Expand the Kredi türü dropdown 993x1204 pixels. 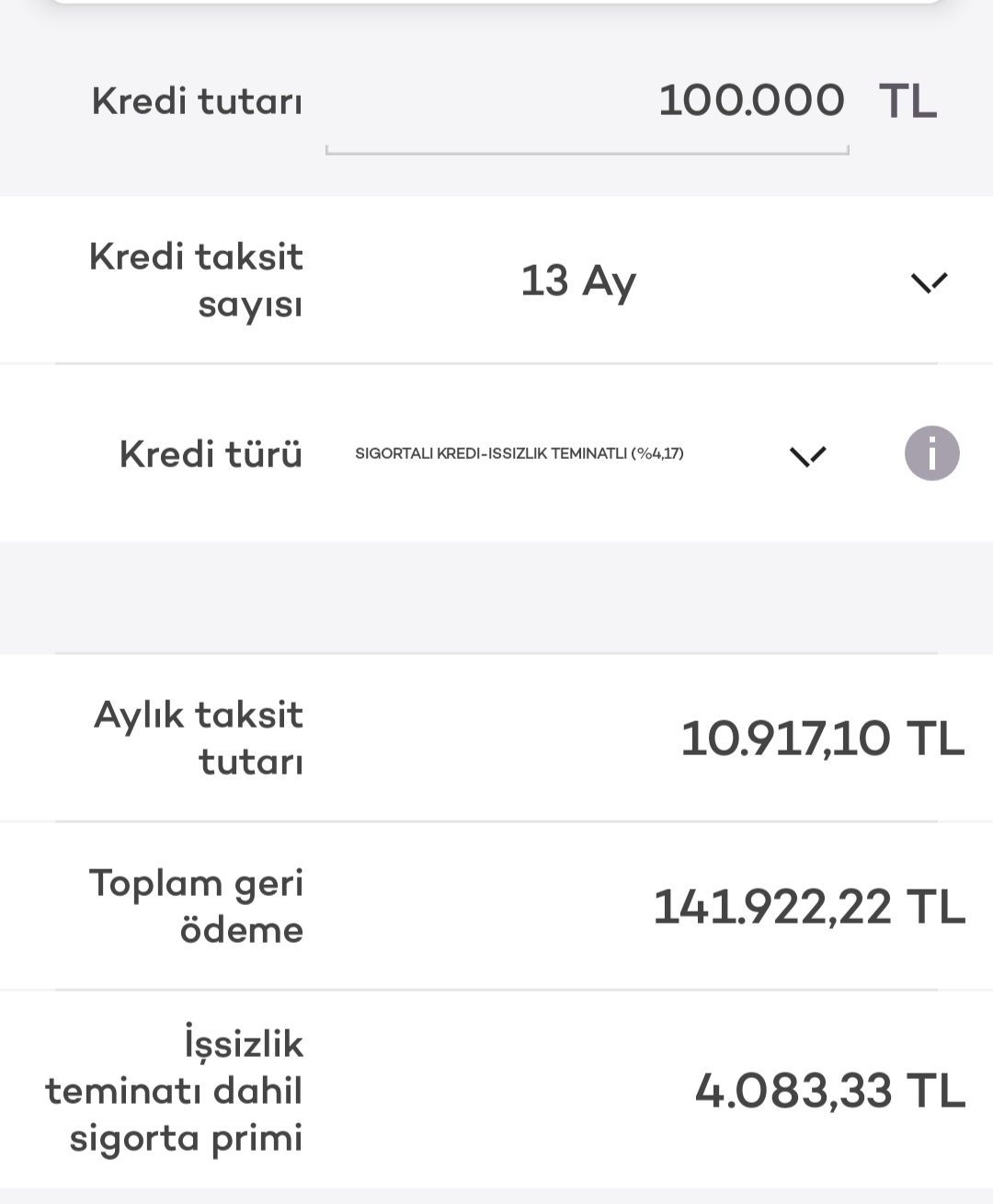point(807,454)
